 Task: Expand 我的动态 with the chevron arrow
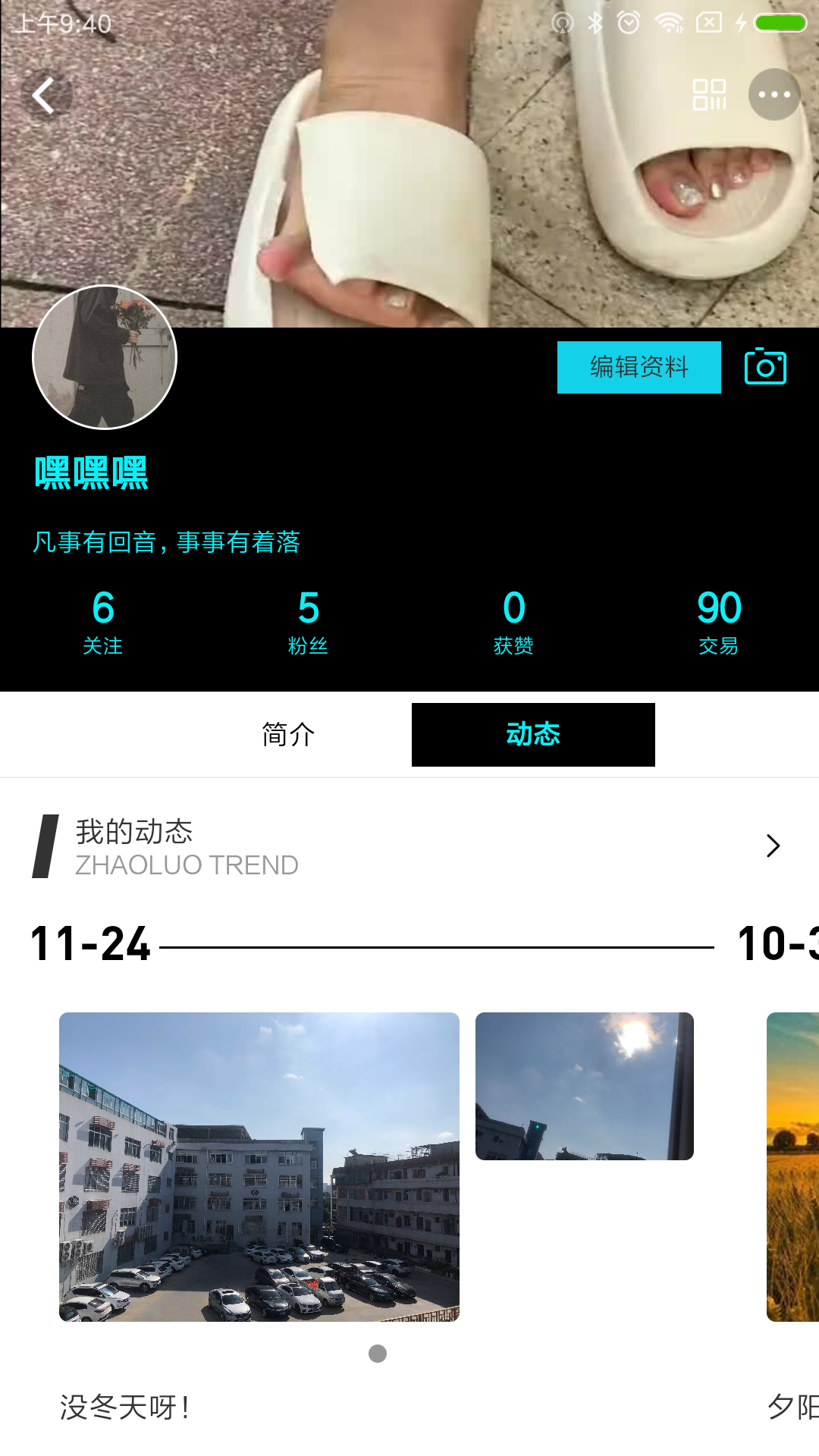tap(773, 846)
